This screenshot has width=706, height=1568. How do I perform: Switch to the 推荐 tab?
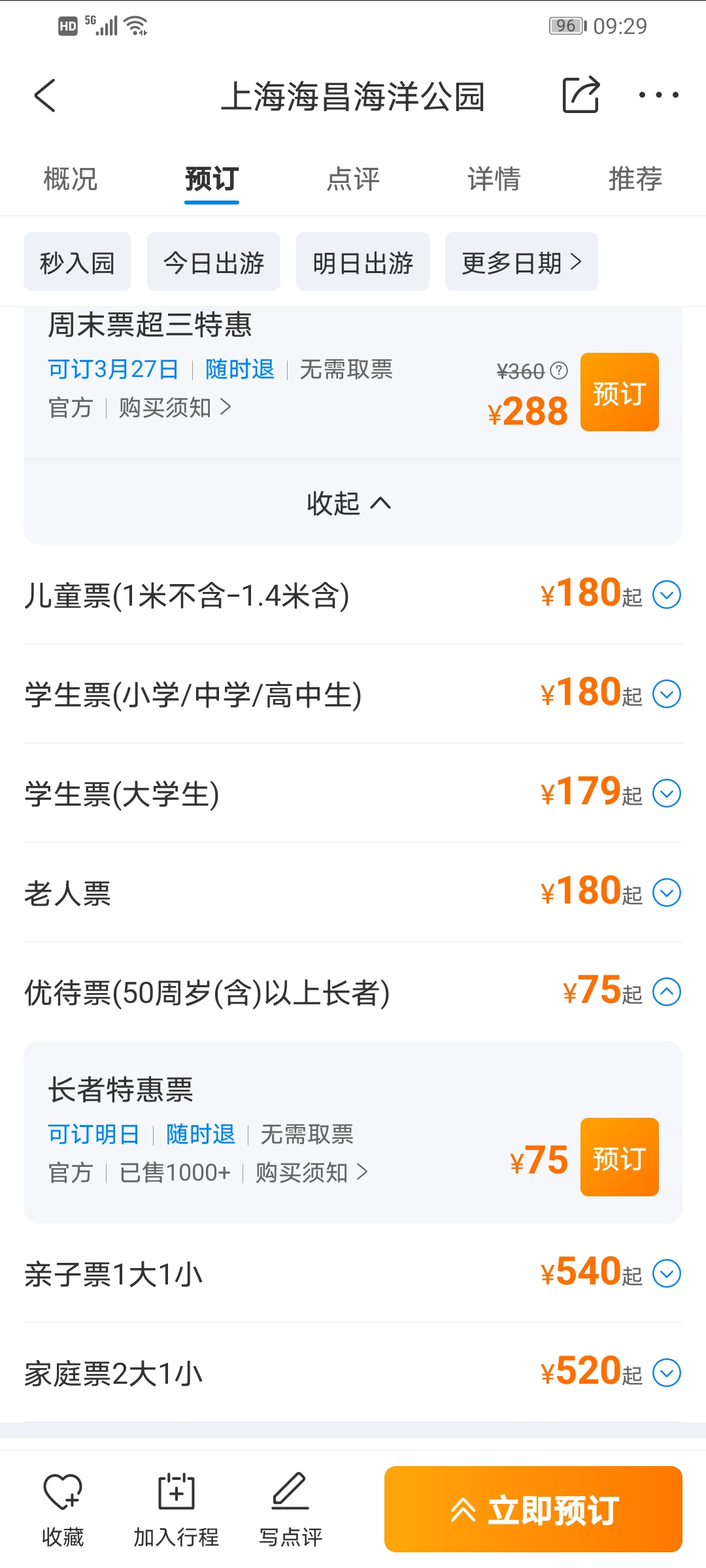635,179
